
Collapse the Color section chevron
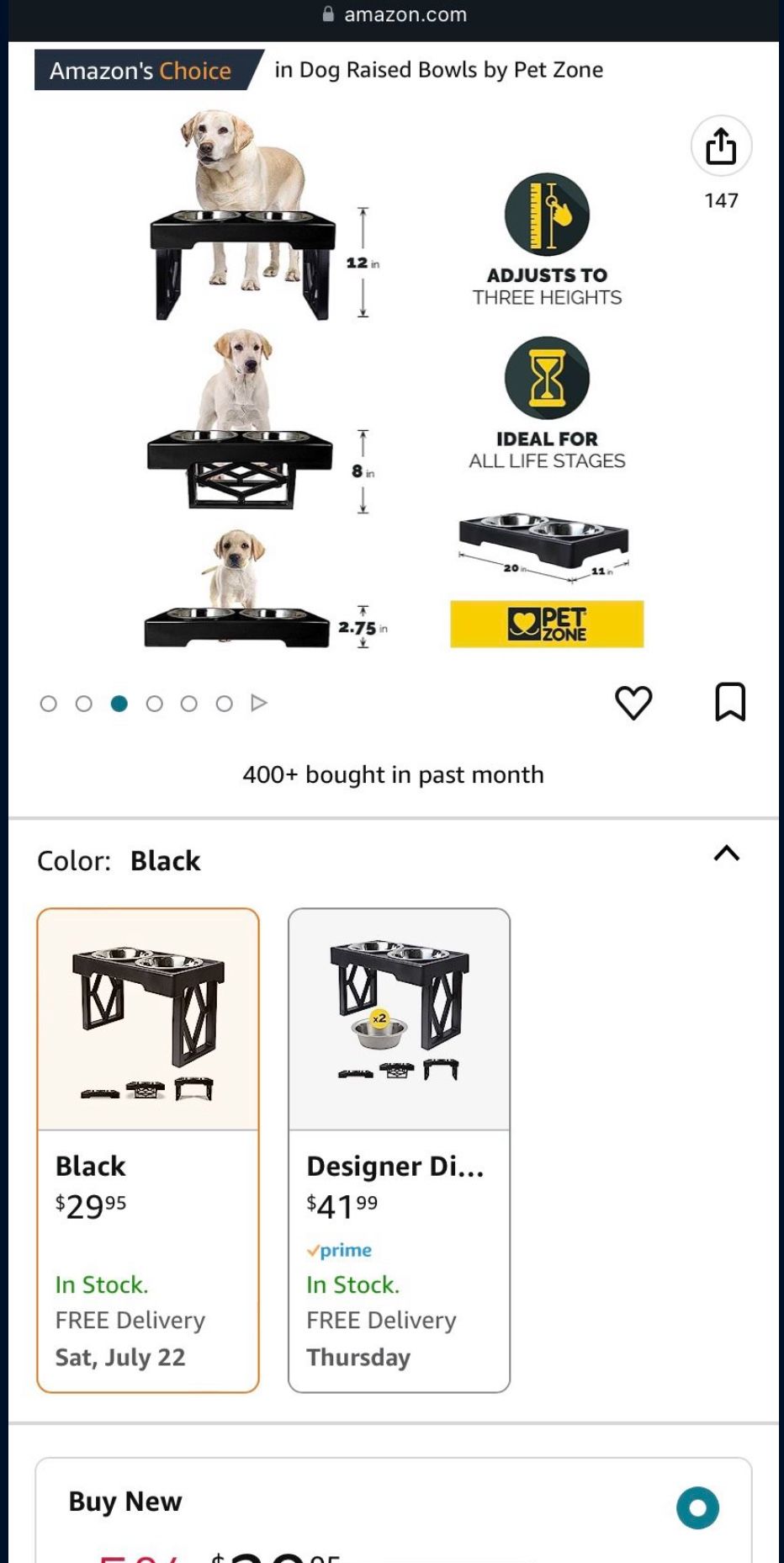727,853
